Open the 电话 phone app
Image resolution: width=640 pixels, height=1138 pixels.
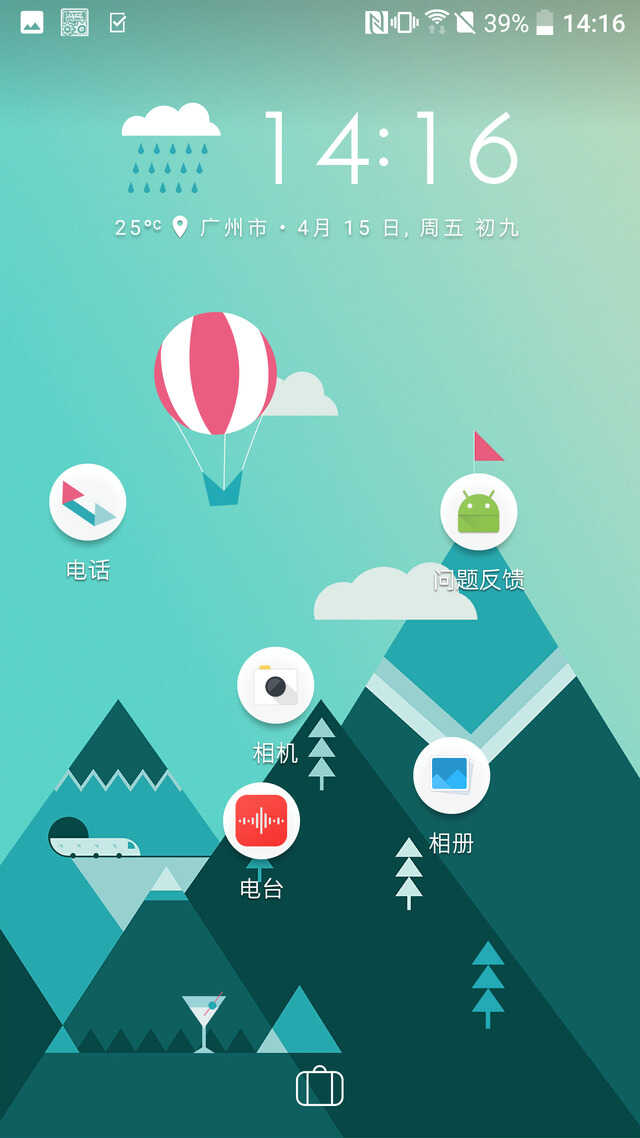click(x=87, y=502)
